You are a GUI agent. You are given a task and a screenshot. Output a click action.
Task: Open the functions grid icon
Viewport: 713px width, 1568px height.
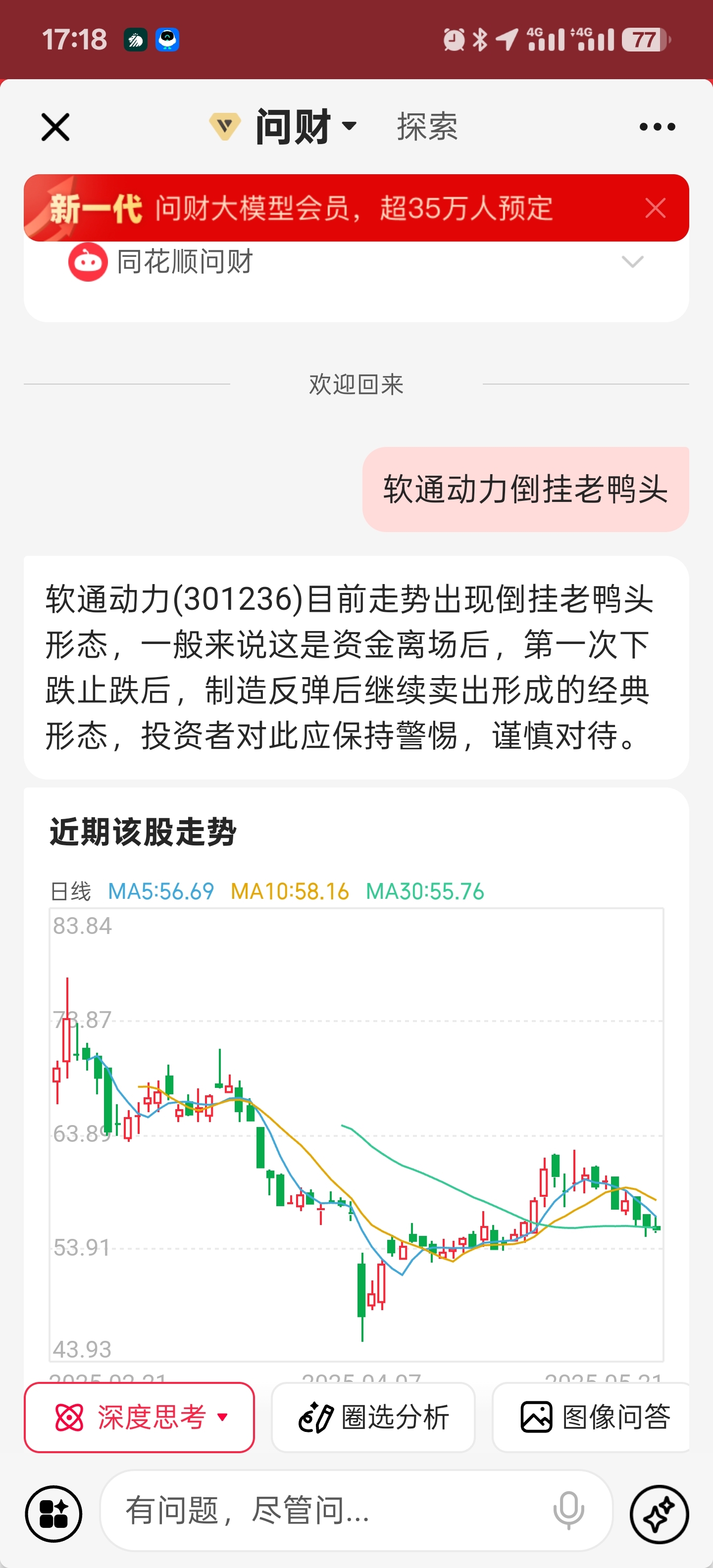point(53,1514)
